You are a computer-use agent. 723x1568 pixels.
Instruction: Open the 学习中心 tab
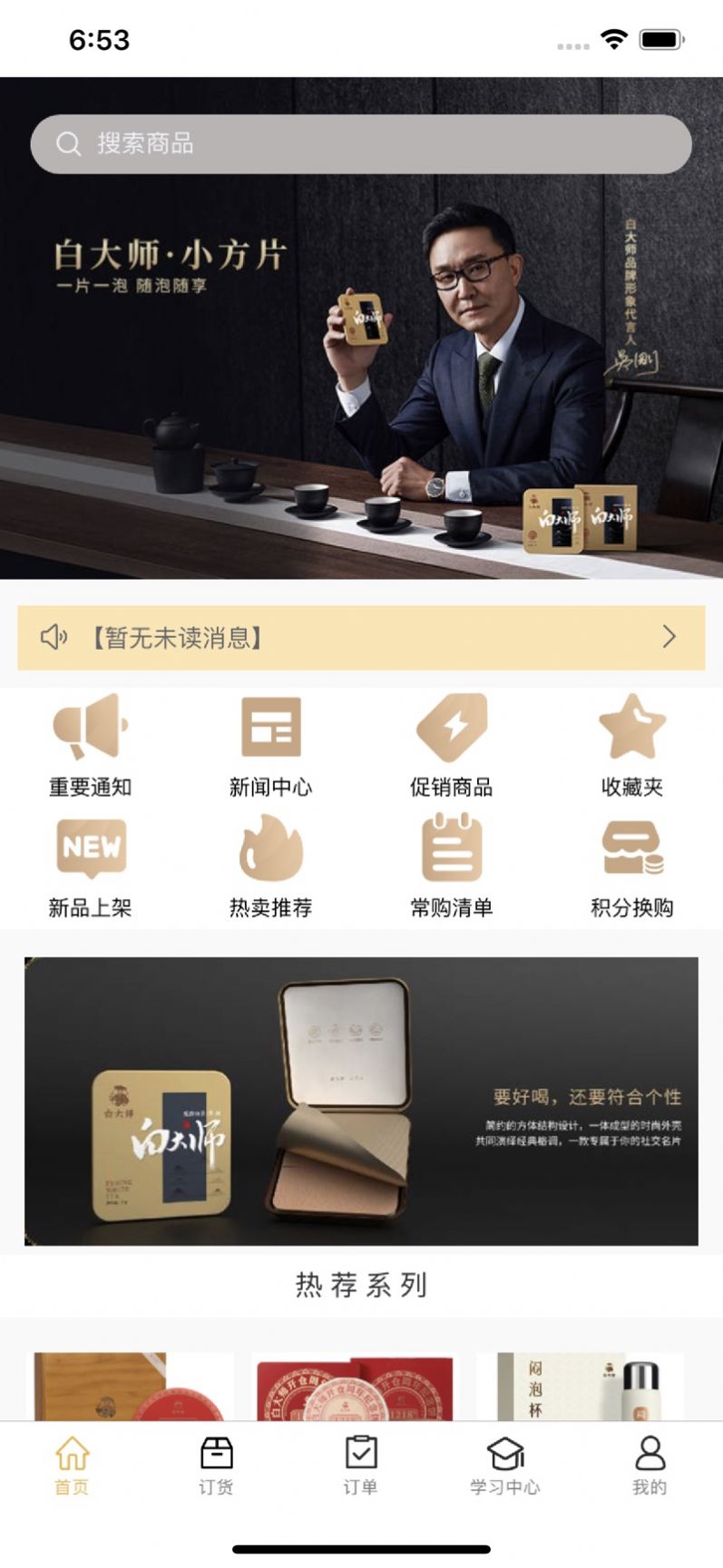pos(504,1465)
